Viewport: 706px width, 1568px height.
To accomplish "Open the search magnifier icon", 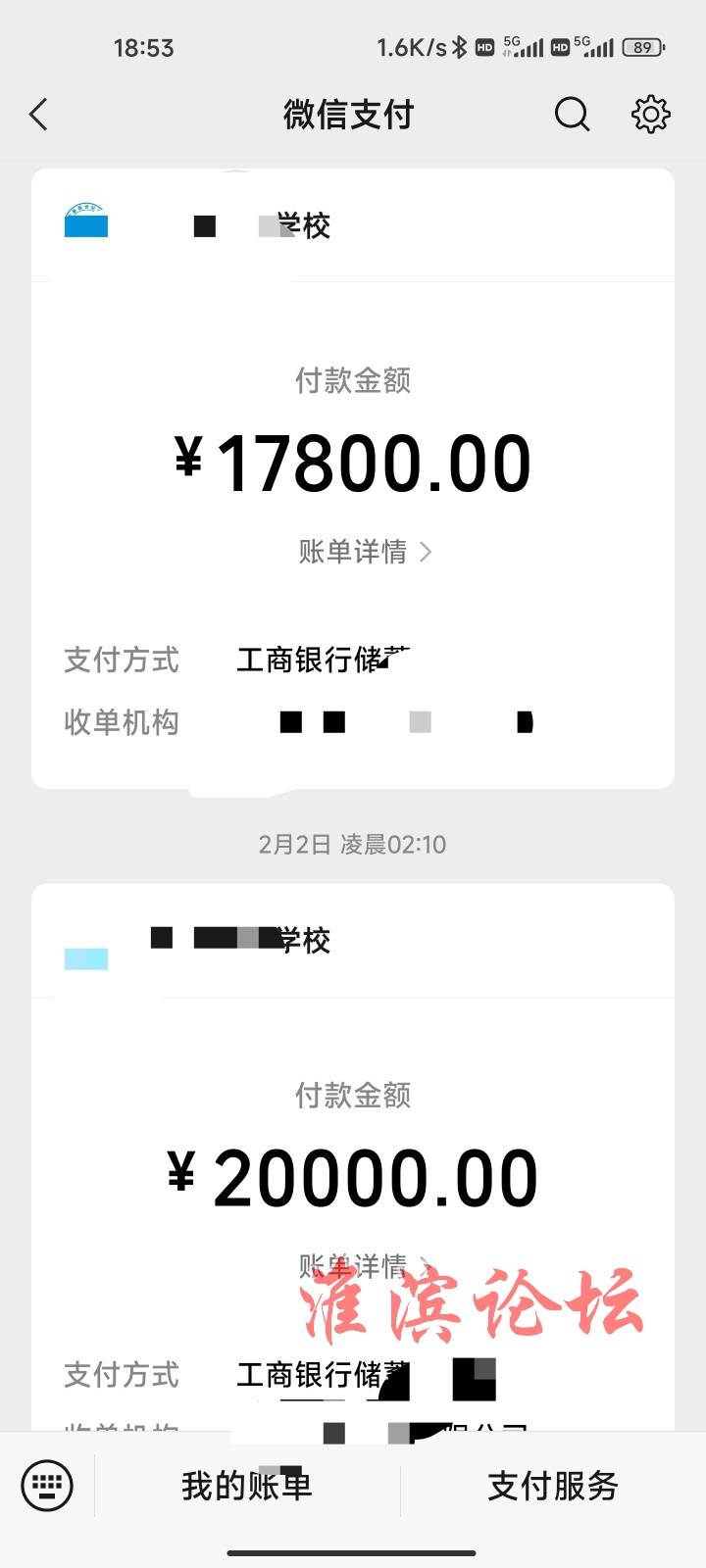I will (x=573, y=115).
